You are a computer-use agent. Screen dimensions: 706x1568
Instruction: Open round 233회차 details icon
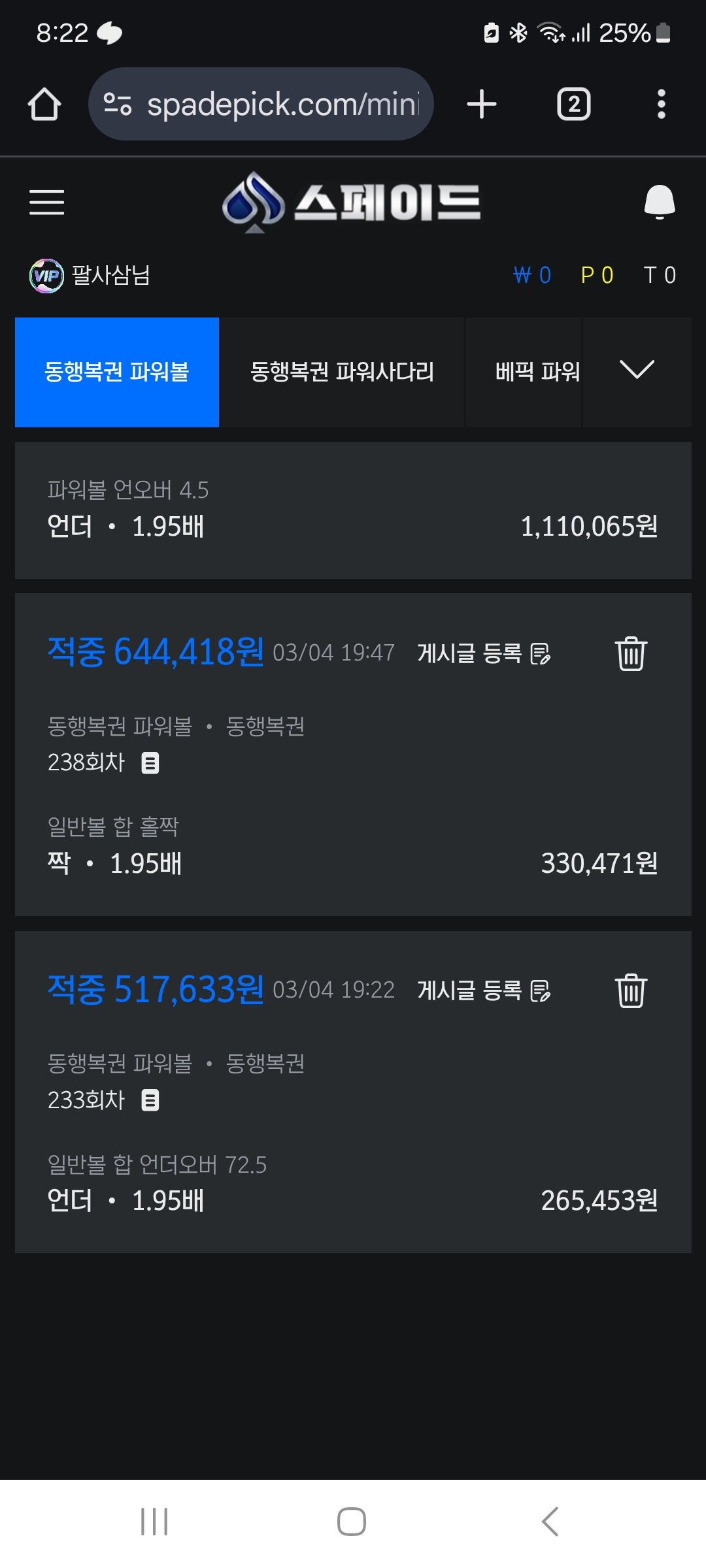pyautogui.click(x=150, y=1100)
